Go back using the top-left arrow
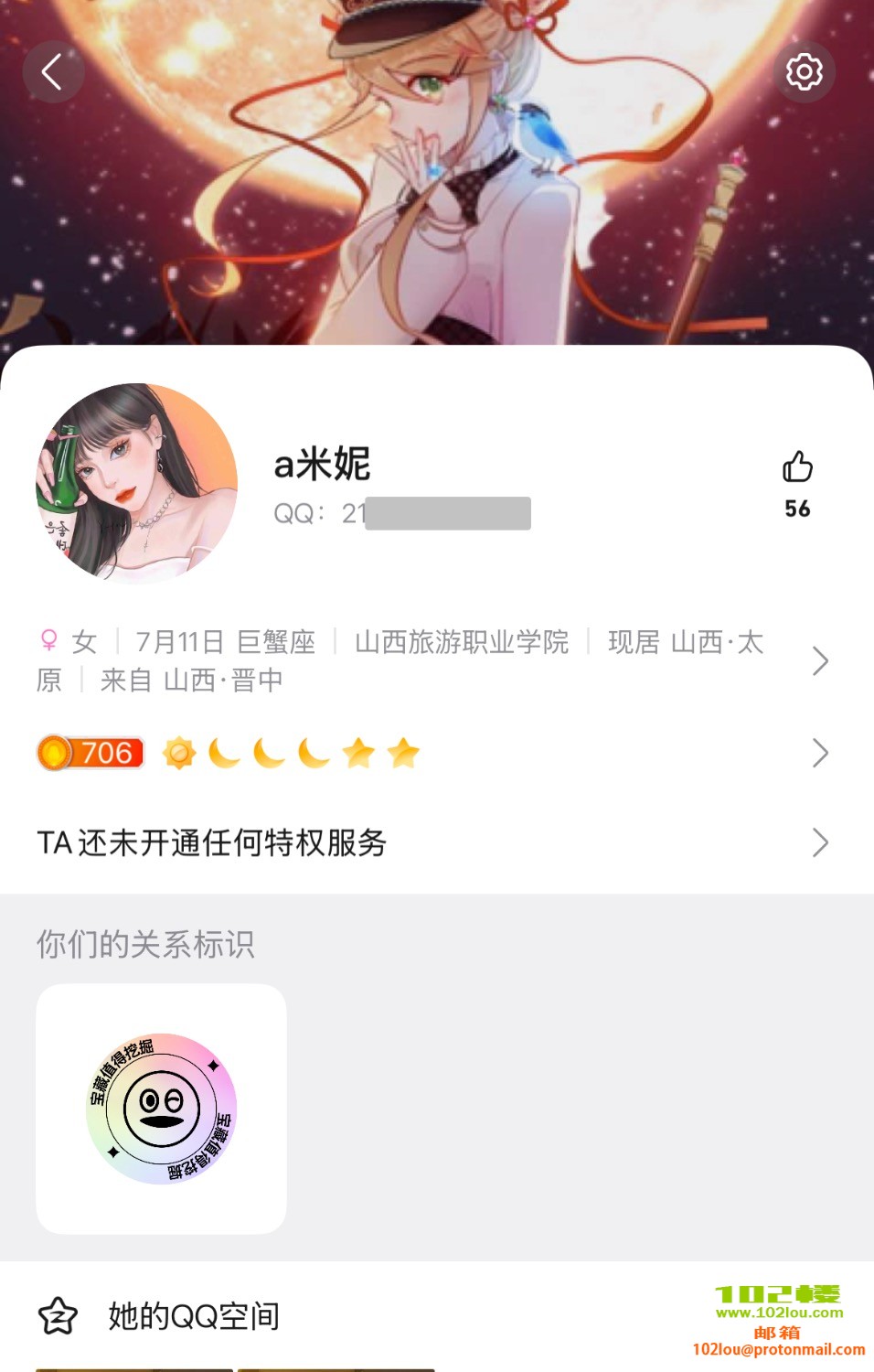The width and height of the screenshot is (874, 1372). pyautogui.click(x=53, y=72)
